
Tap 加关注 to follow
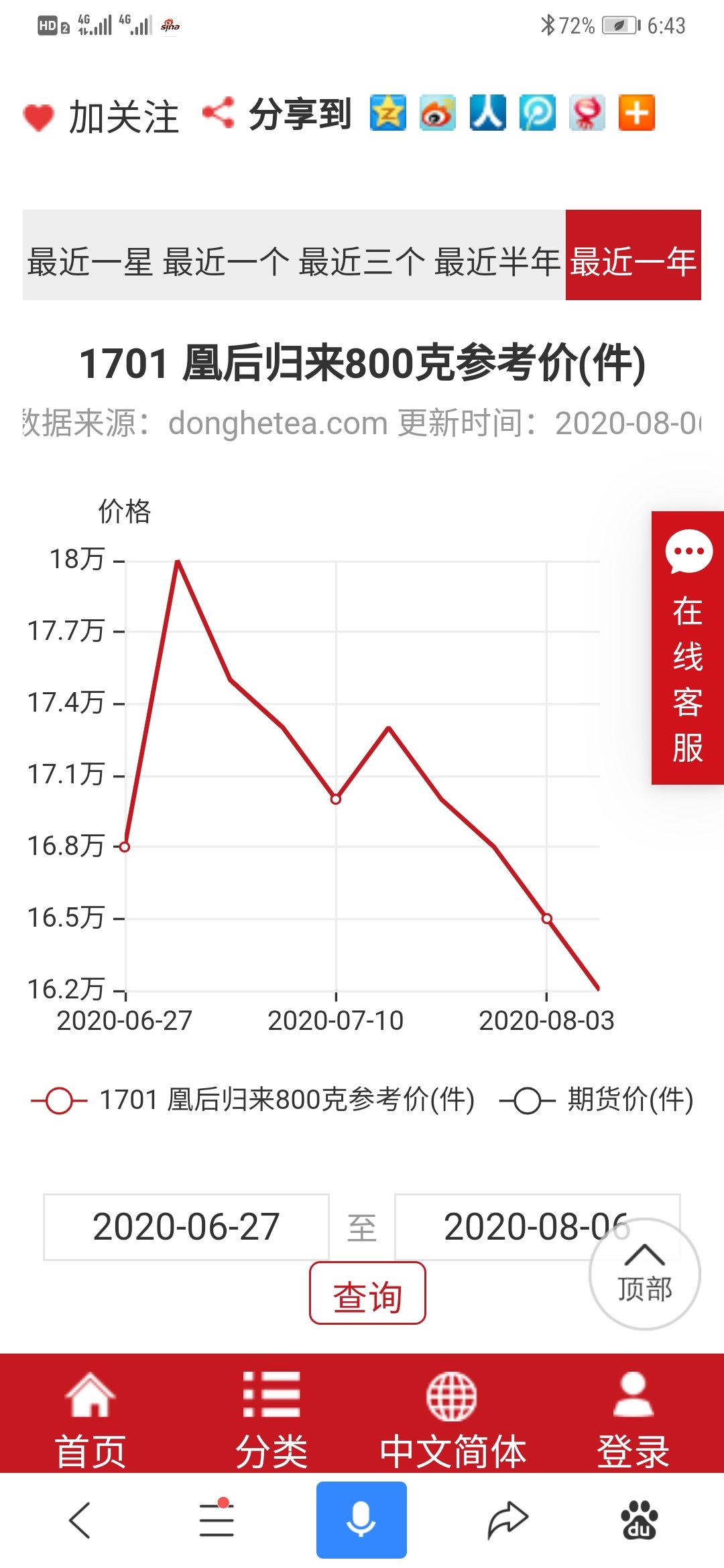(x=102, y=117)
